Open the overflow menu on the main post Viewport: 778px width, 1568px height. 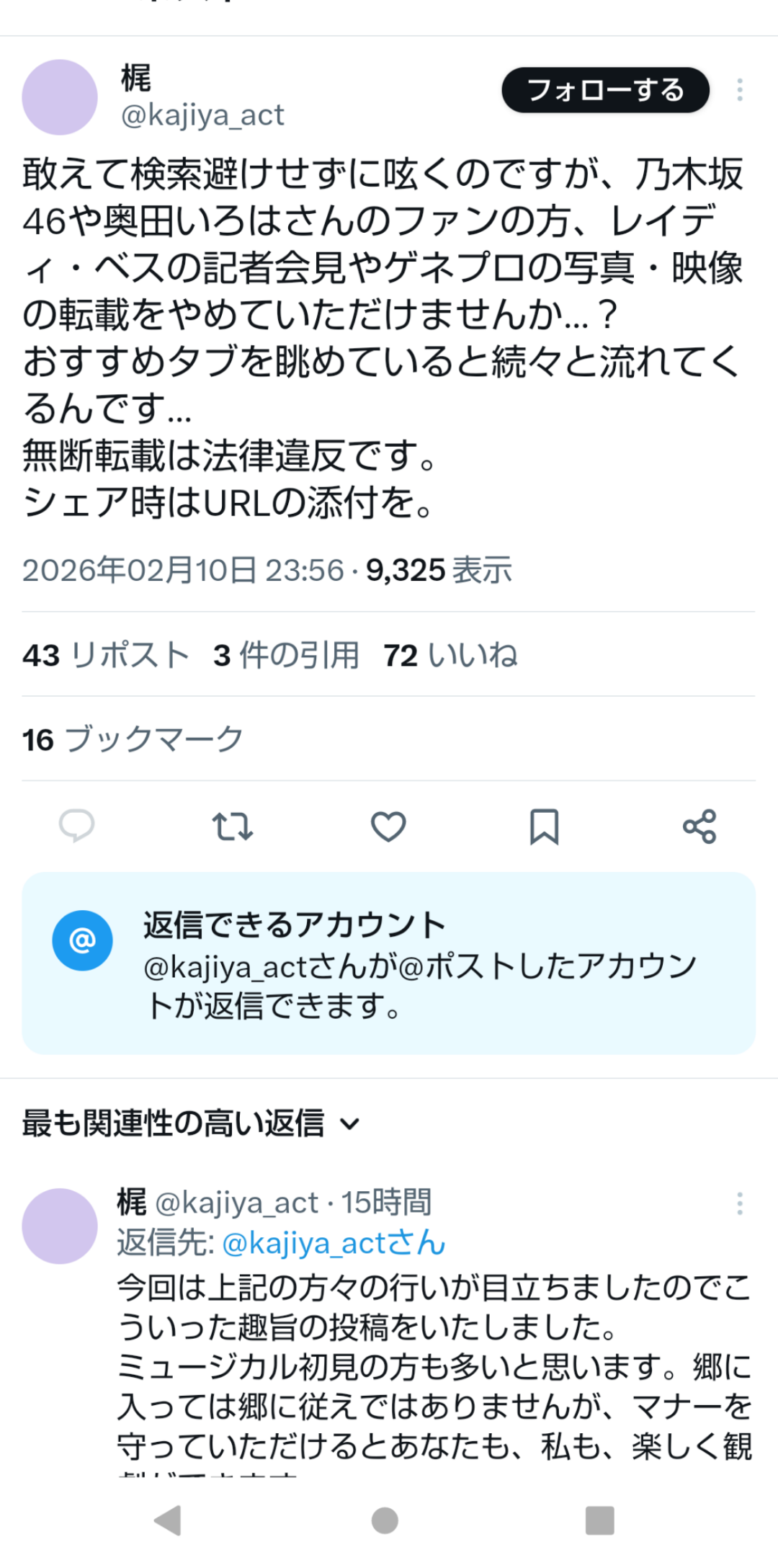739,90
